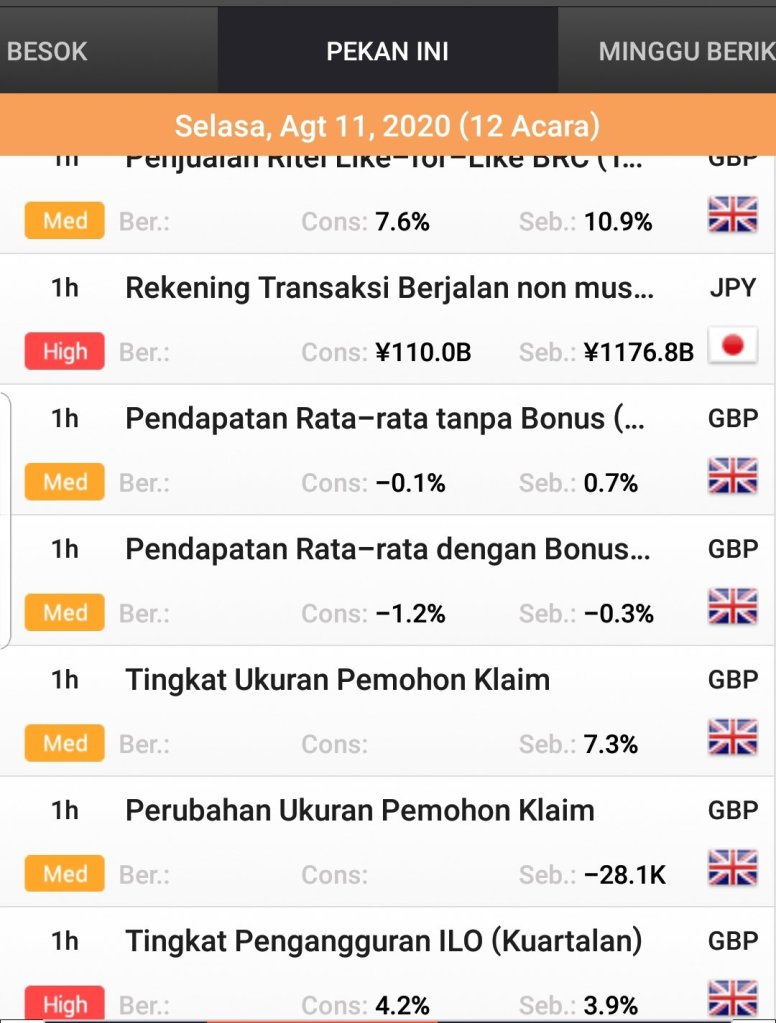Open Pendapatan Rata-rata tanpa Bonus event

385,419
